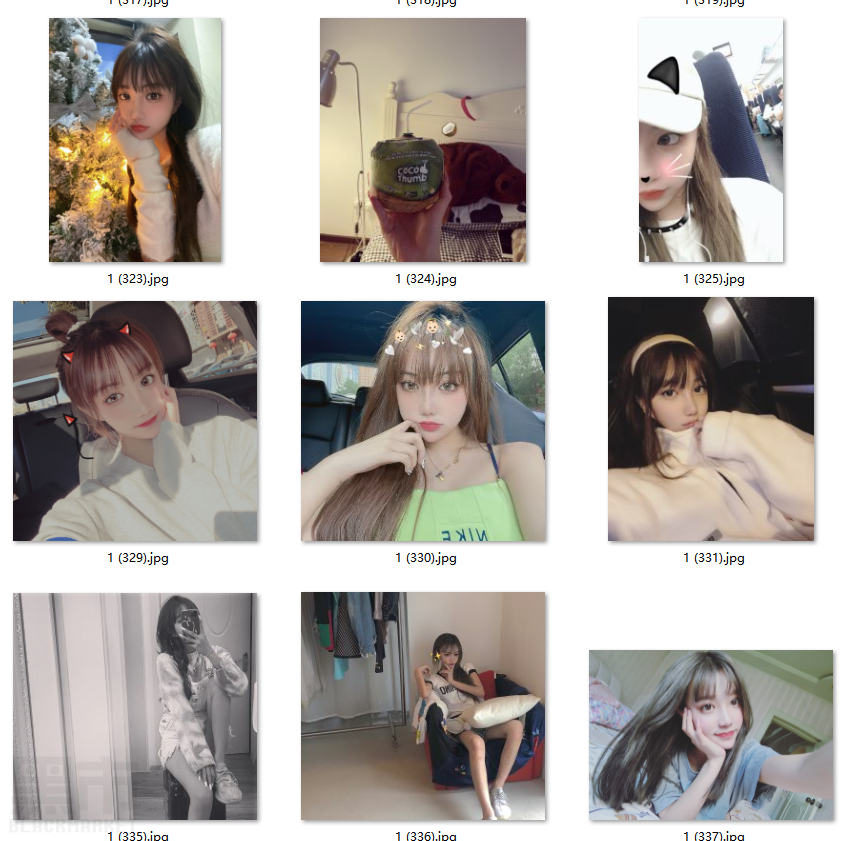View the photo named 1 (331).jpg

[x=711, y=419]
